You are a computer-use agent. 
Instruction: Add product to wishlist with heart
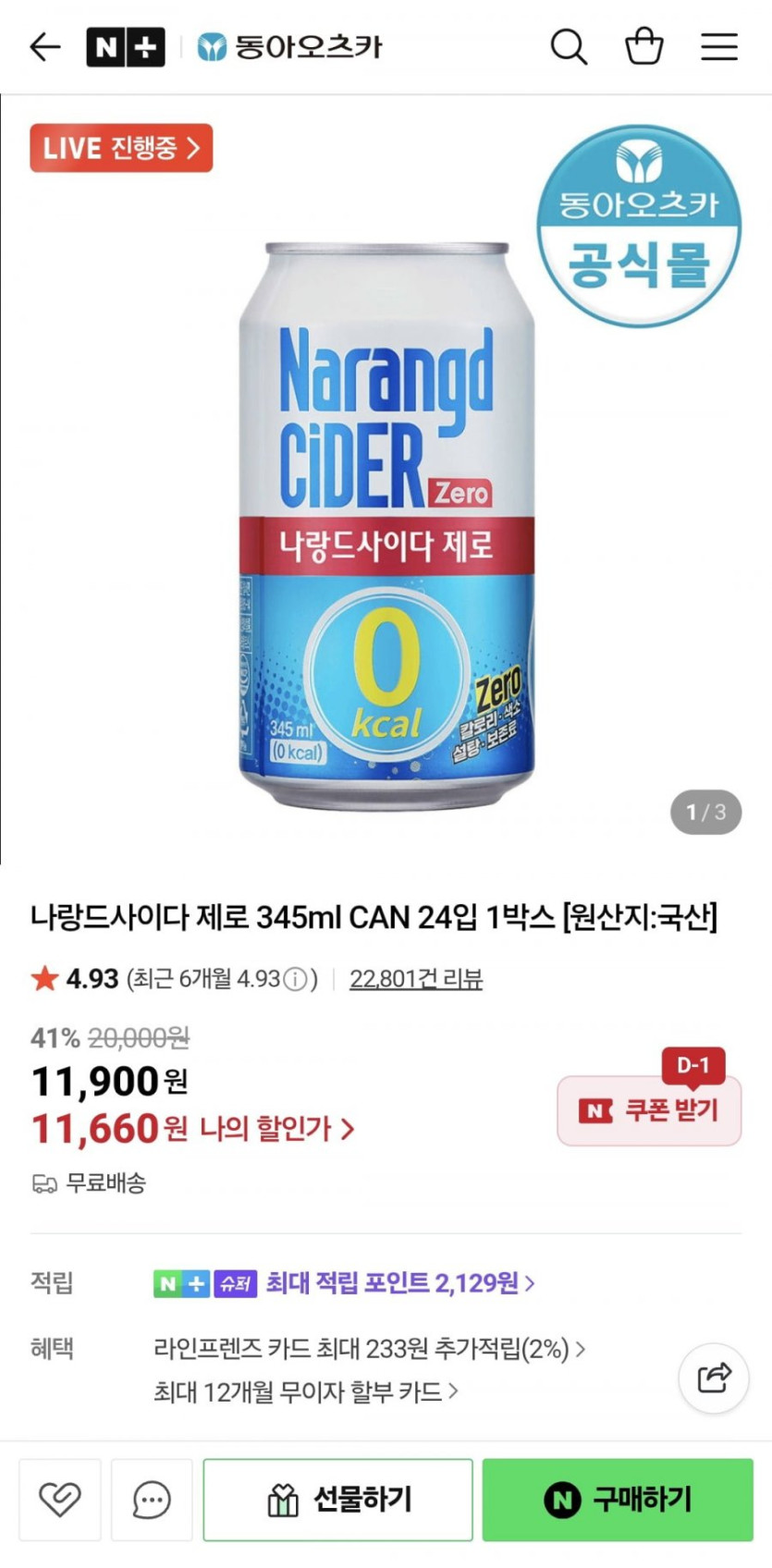point(60,1499)
